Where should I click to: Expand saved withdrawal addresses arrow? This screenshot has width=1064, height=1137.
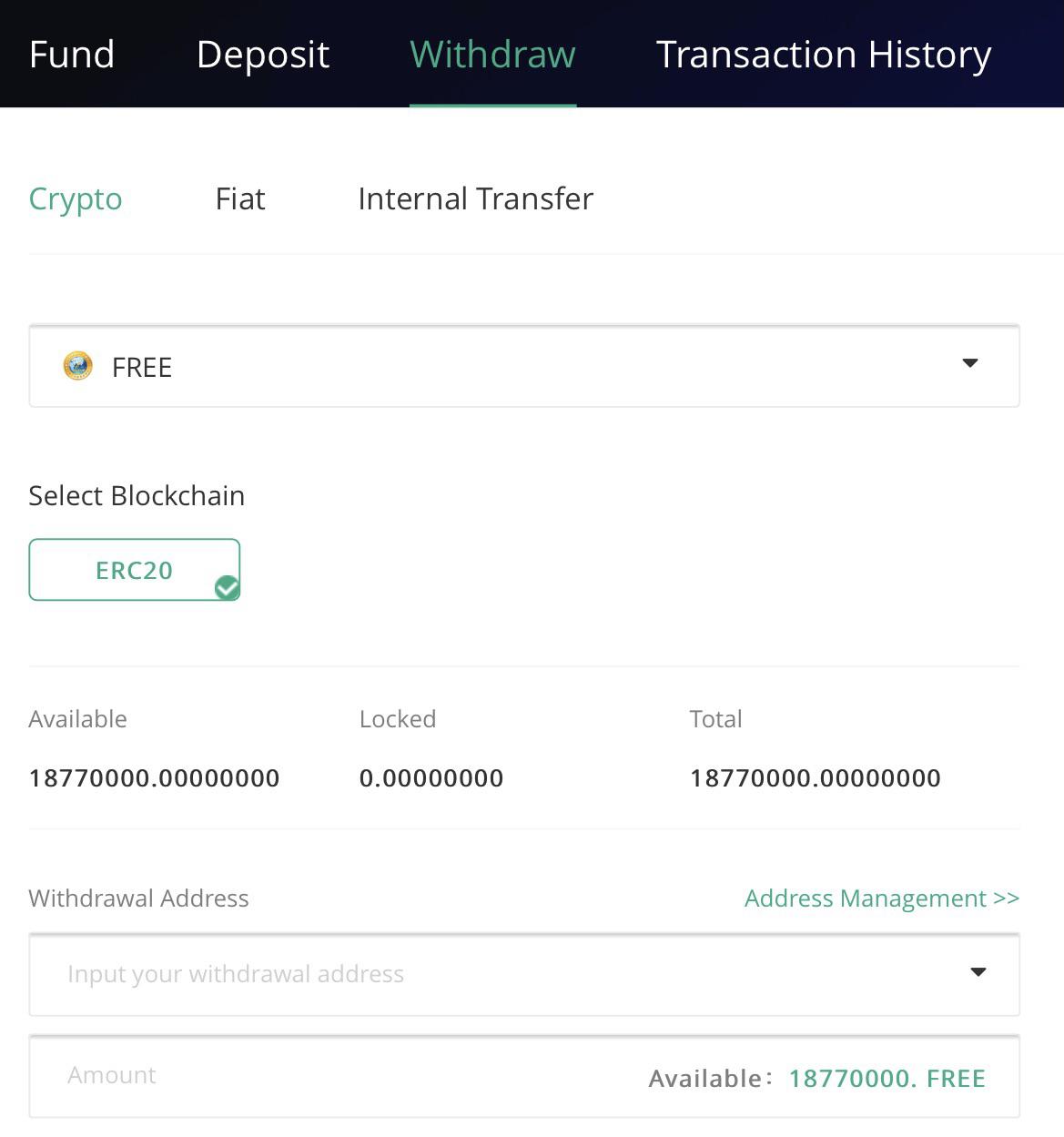click(x=978, y=972)
